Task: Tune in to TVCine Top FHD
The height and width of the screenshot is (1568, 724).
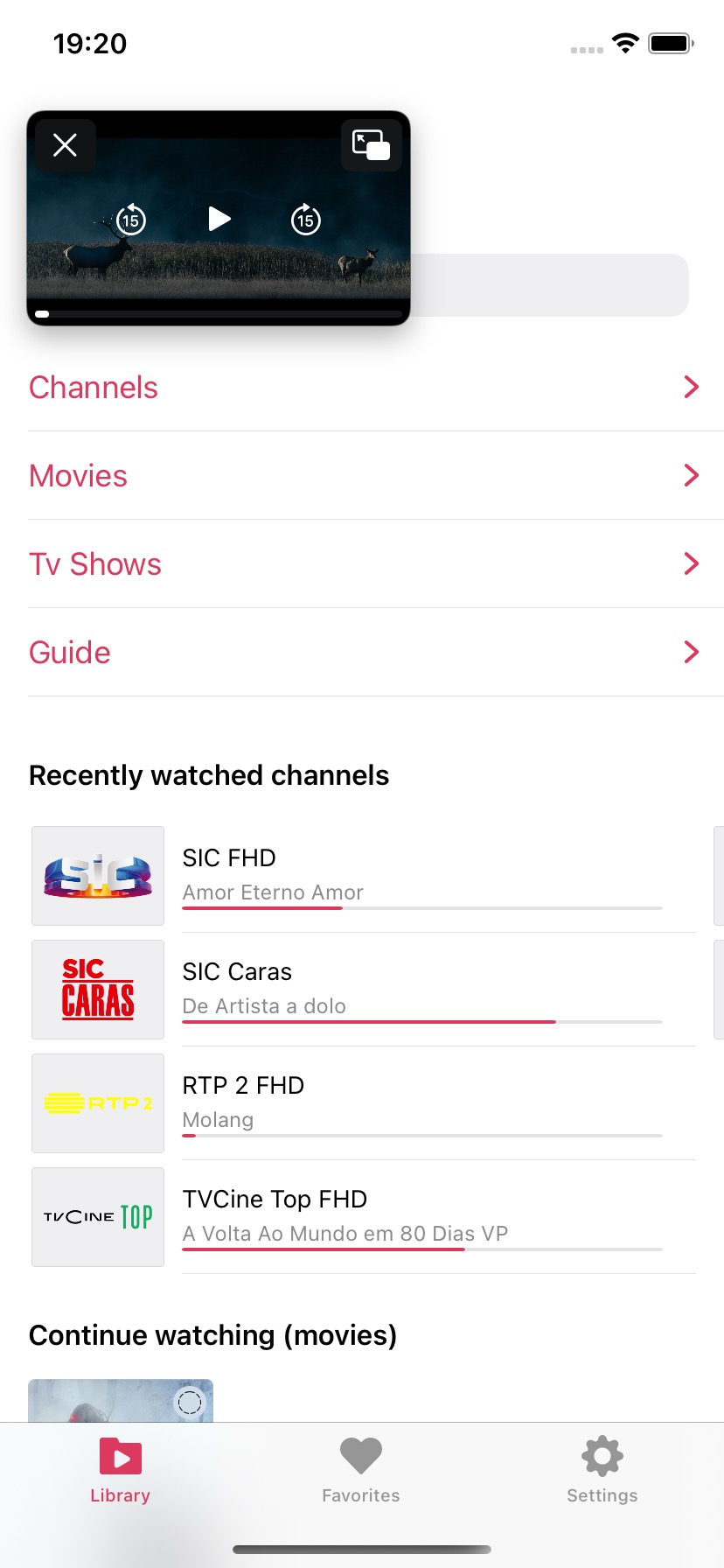Action: (362, 1217)
